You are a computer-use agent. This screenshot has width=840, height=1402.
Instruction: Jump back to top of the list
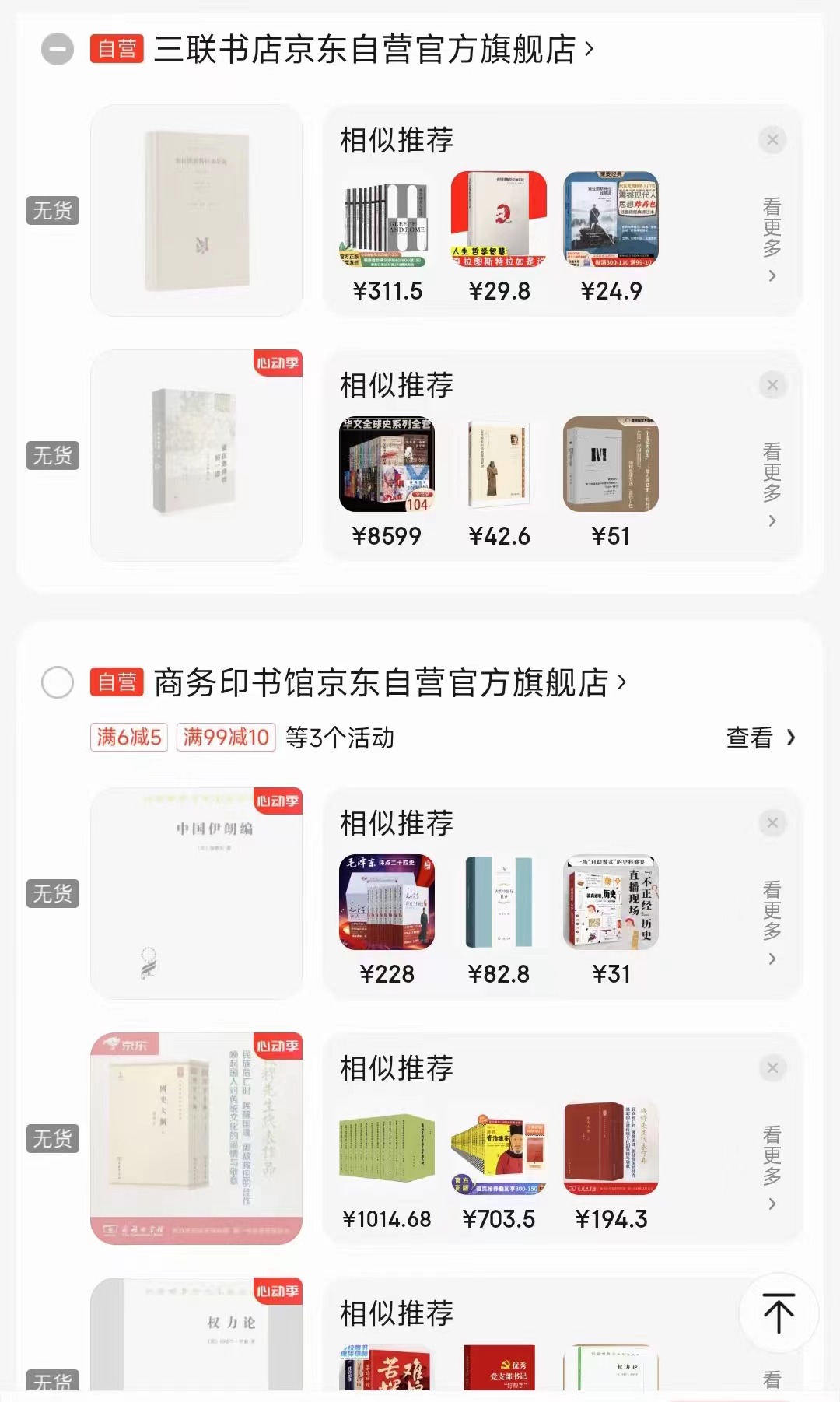778,1313
